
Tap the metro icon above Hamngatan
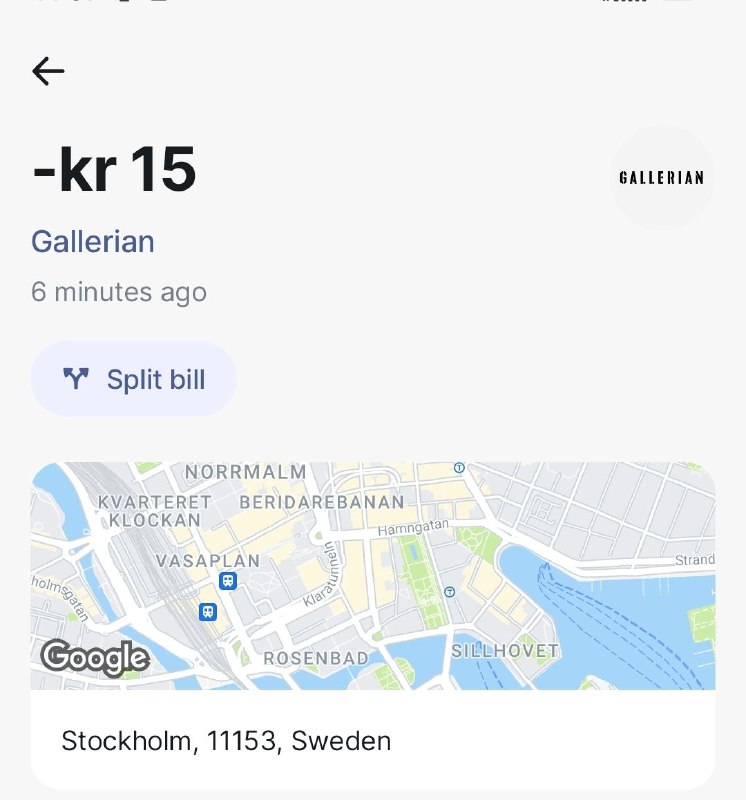tap(459, 467)
